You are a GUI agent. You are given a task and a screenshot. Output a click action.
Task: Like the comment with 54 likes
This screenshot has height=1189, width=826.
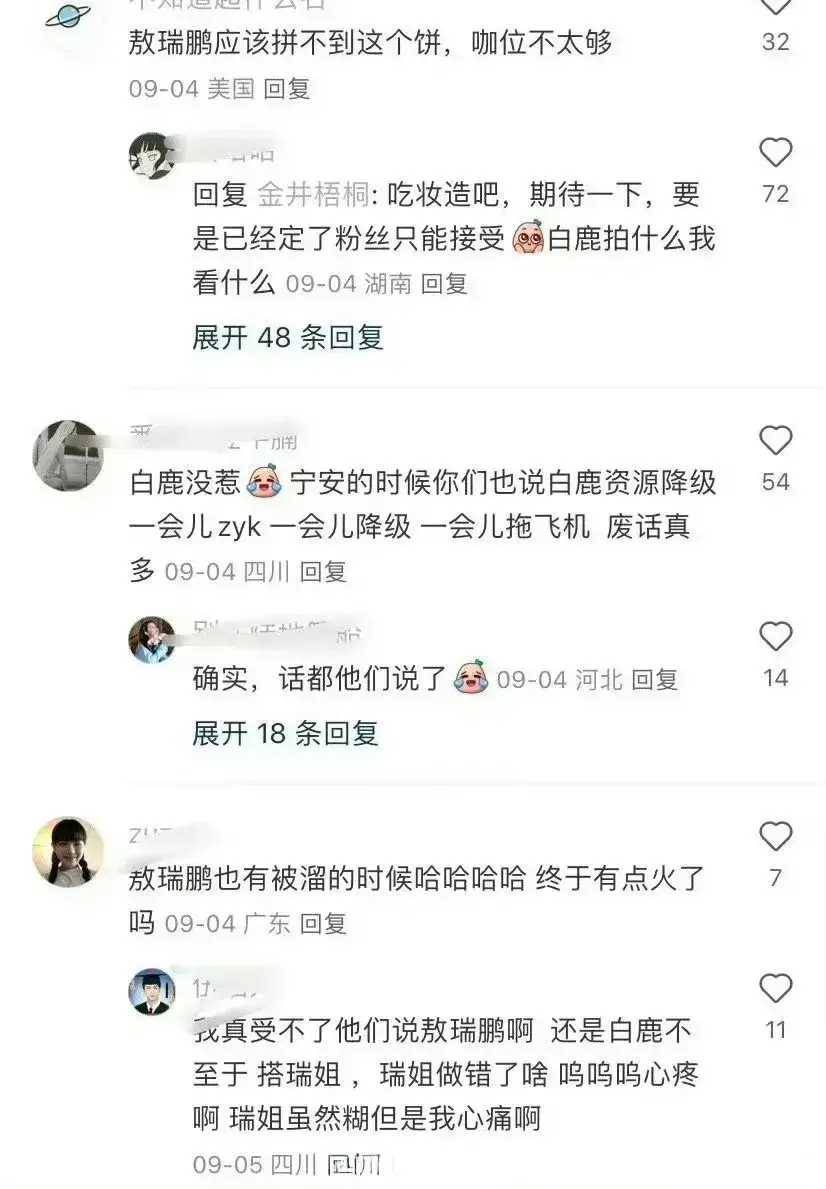775,441
